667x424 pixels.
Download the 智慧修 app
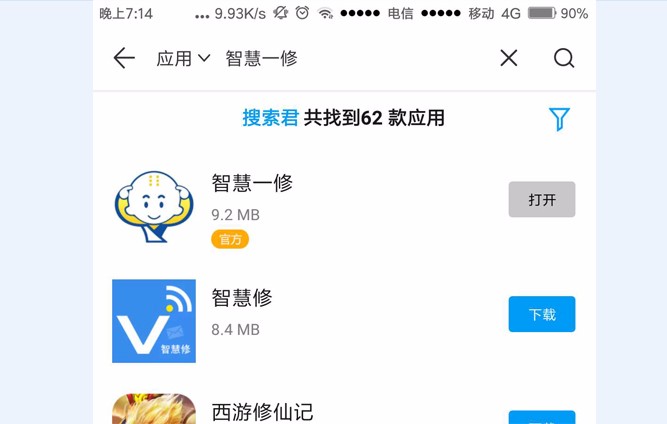coord(541,315)
